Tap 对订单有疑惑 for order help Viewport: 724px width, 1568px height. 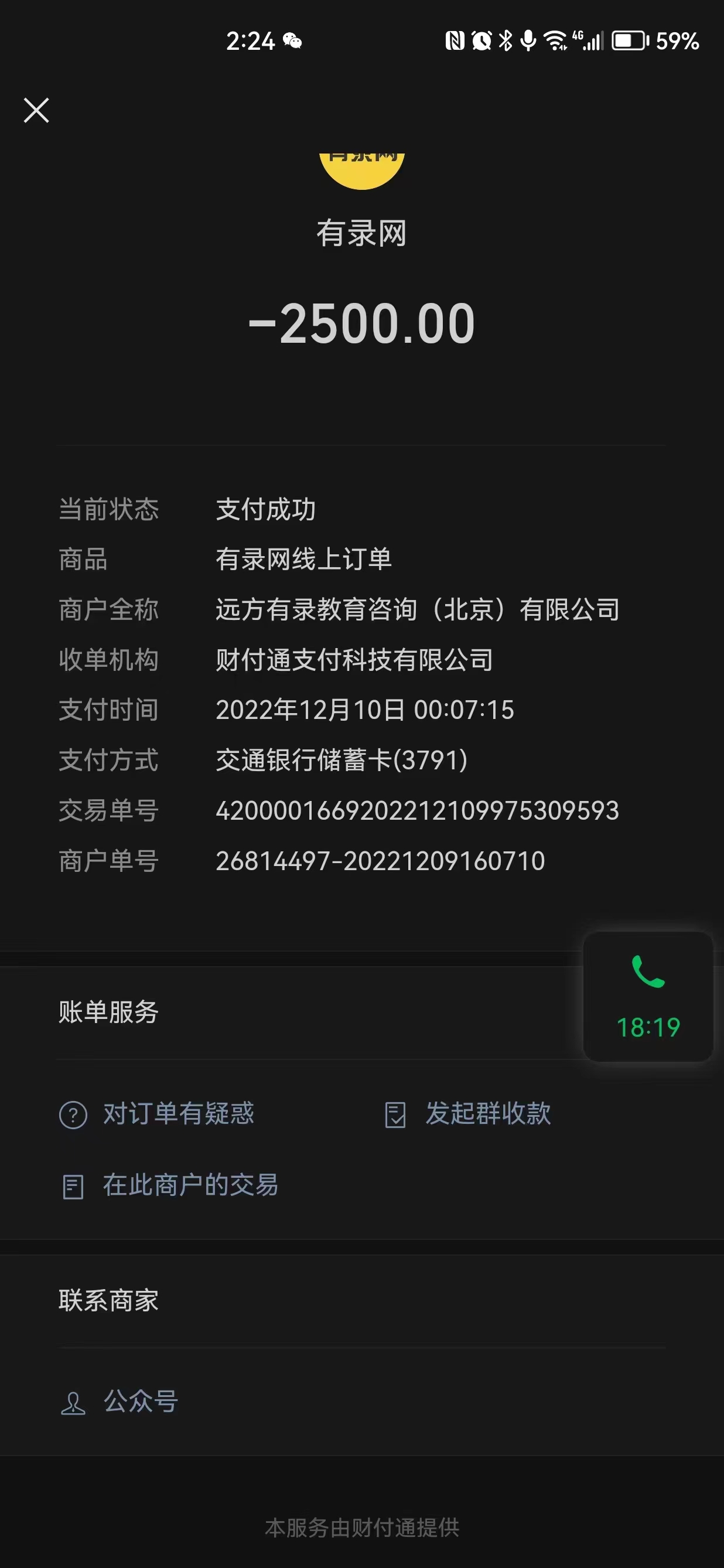158,1114
